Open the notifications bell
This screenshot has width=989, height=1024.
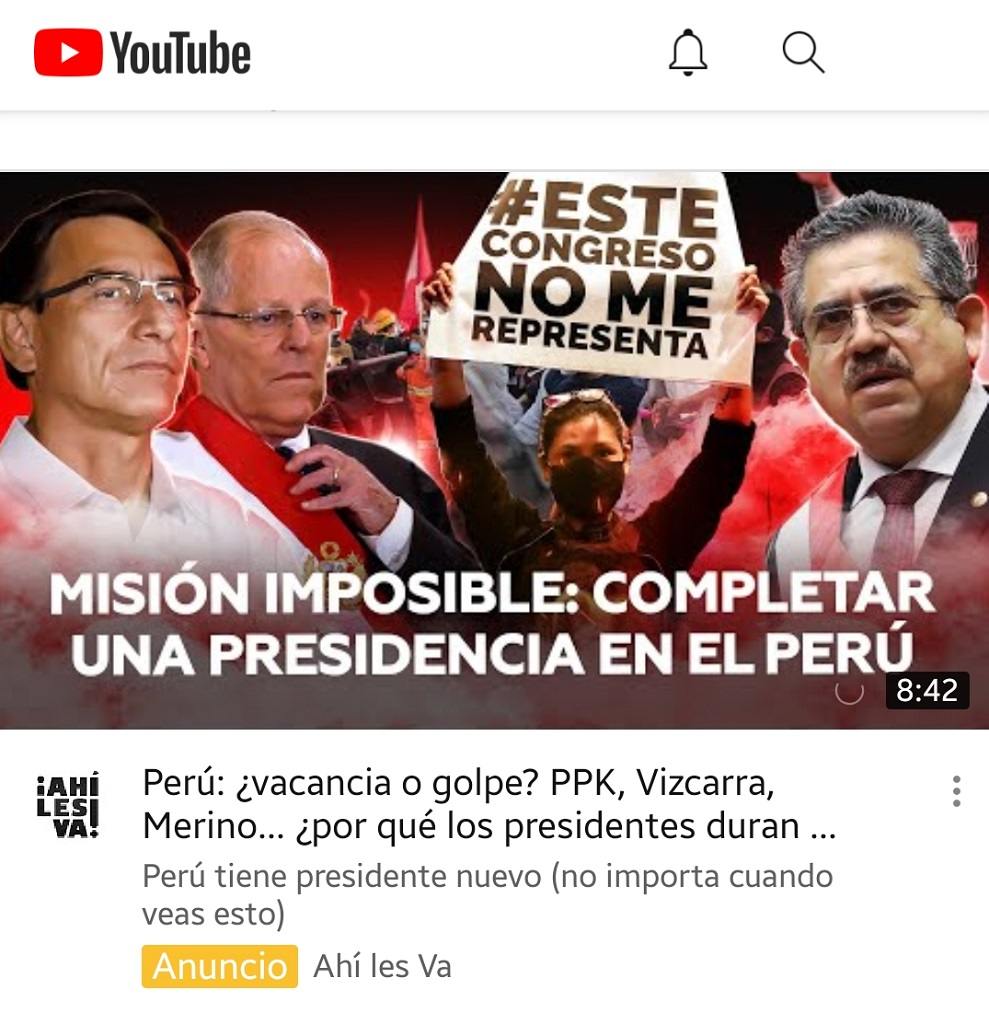[x=687, y=52]
